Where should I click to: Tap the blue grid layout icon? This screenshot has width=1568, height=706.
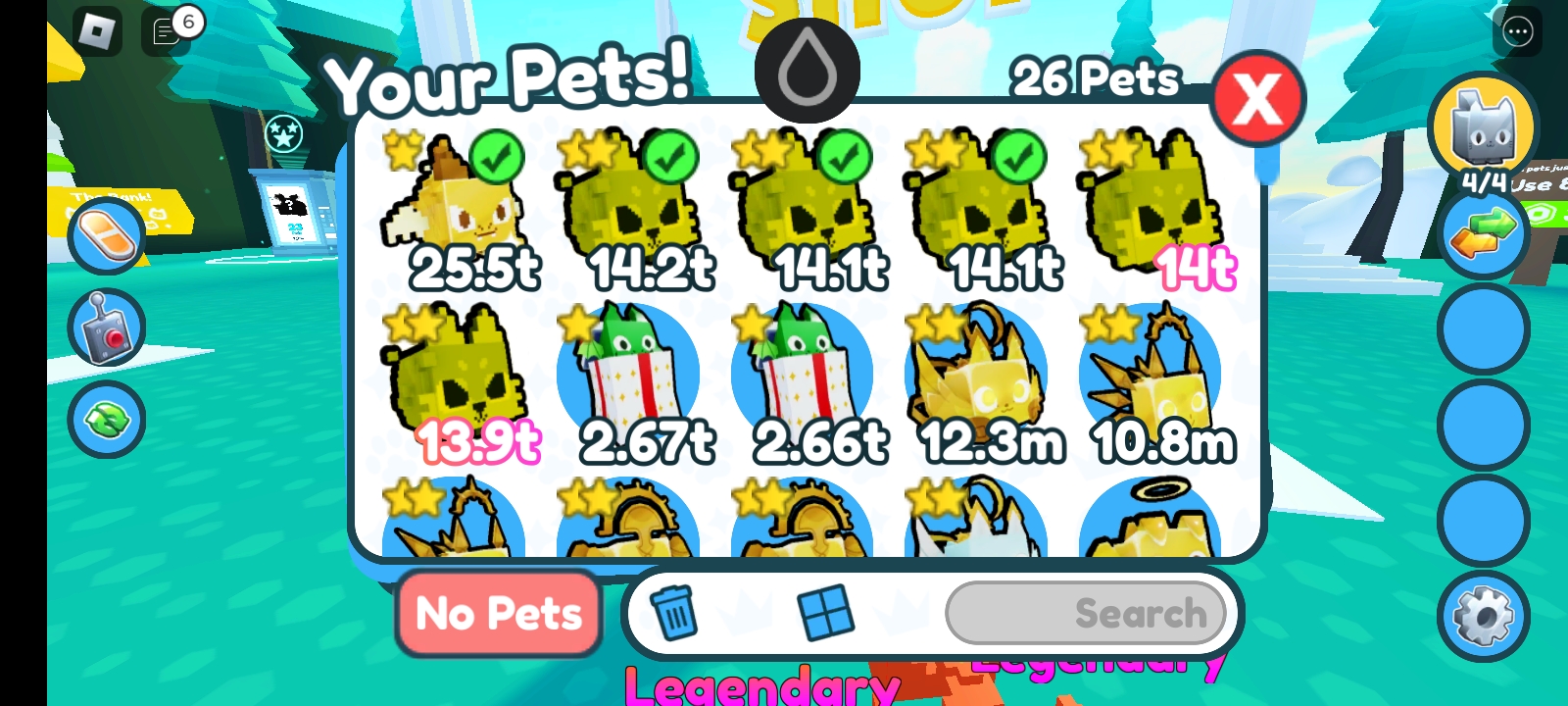(825, 614)
